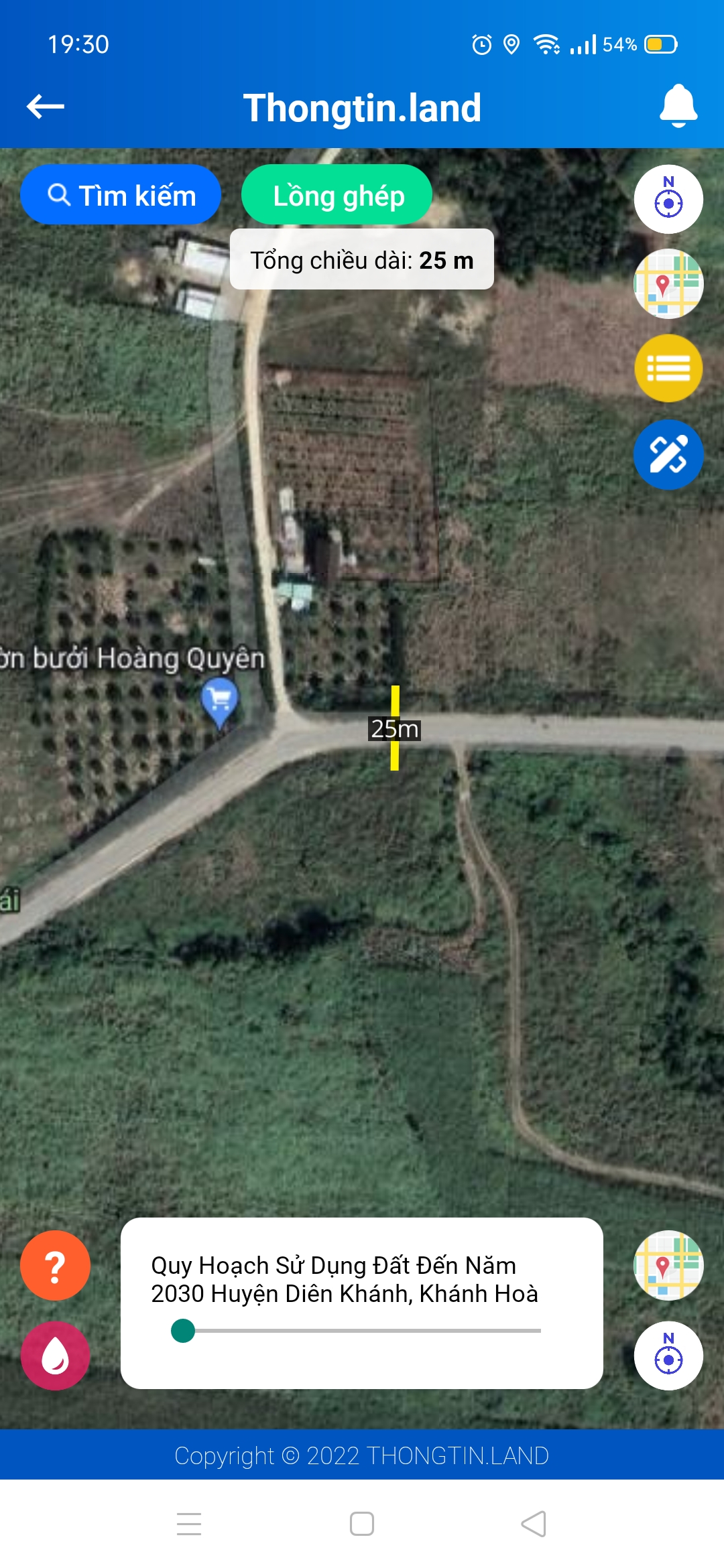Open the Vườn bưởi Hoàng Quyên map pin

(219, 701)
